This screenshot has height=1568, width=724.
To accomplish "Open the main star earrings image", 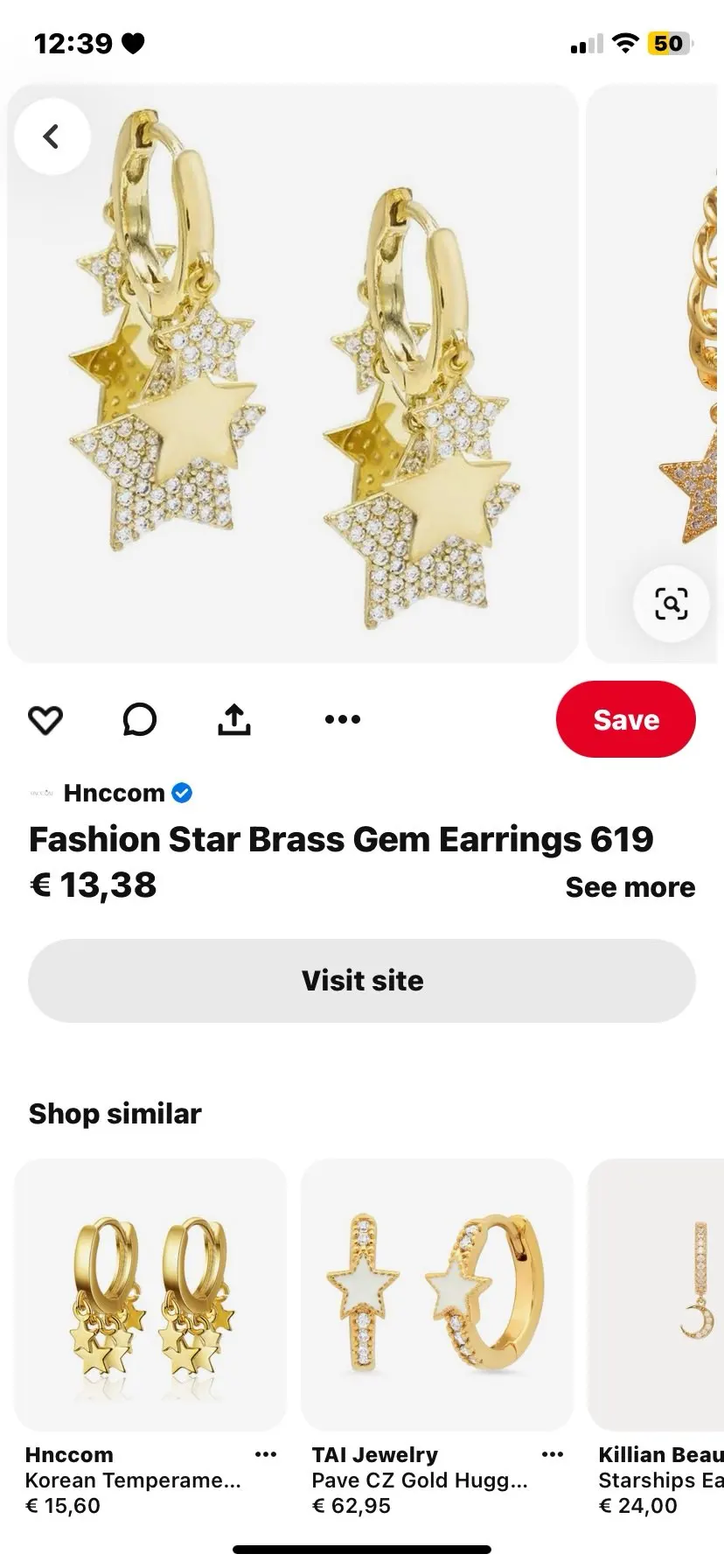I will pyautogui.click(x=293, y=374).
